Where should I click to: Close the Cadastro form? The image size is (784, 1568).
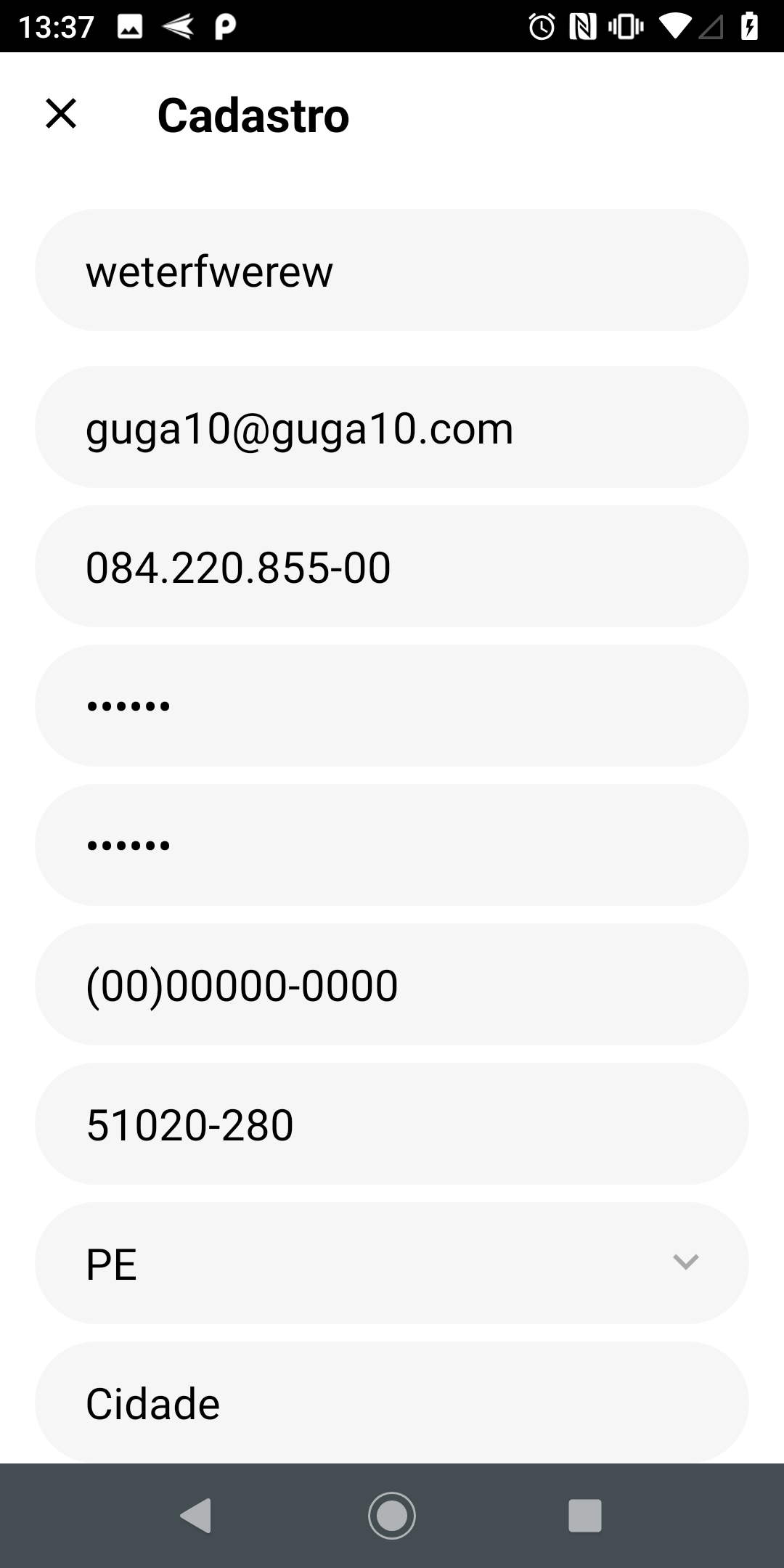(x=61, y=114)
